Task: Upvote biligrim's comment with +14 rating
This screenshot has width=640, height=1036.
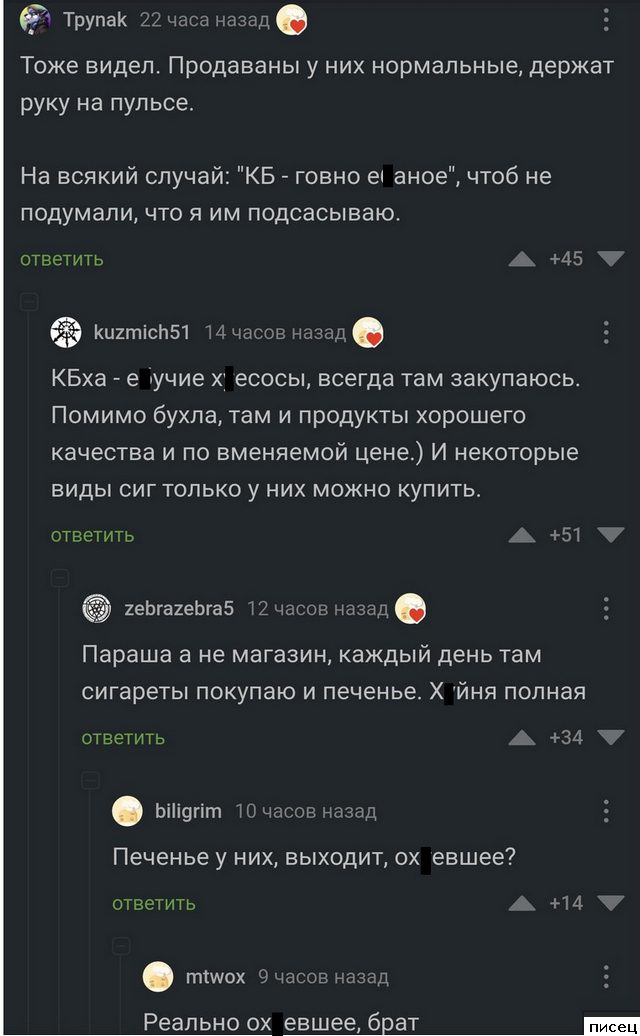Action: click(x=521, y=903)
